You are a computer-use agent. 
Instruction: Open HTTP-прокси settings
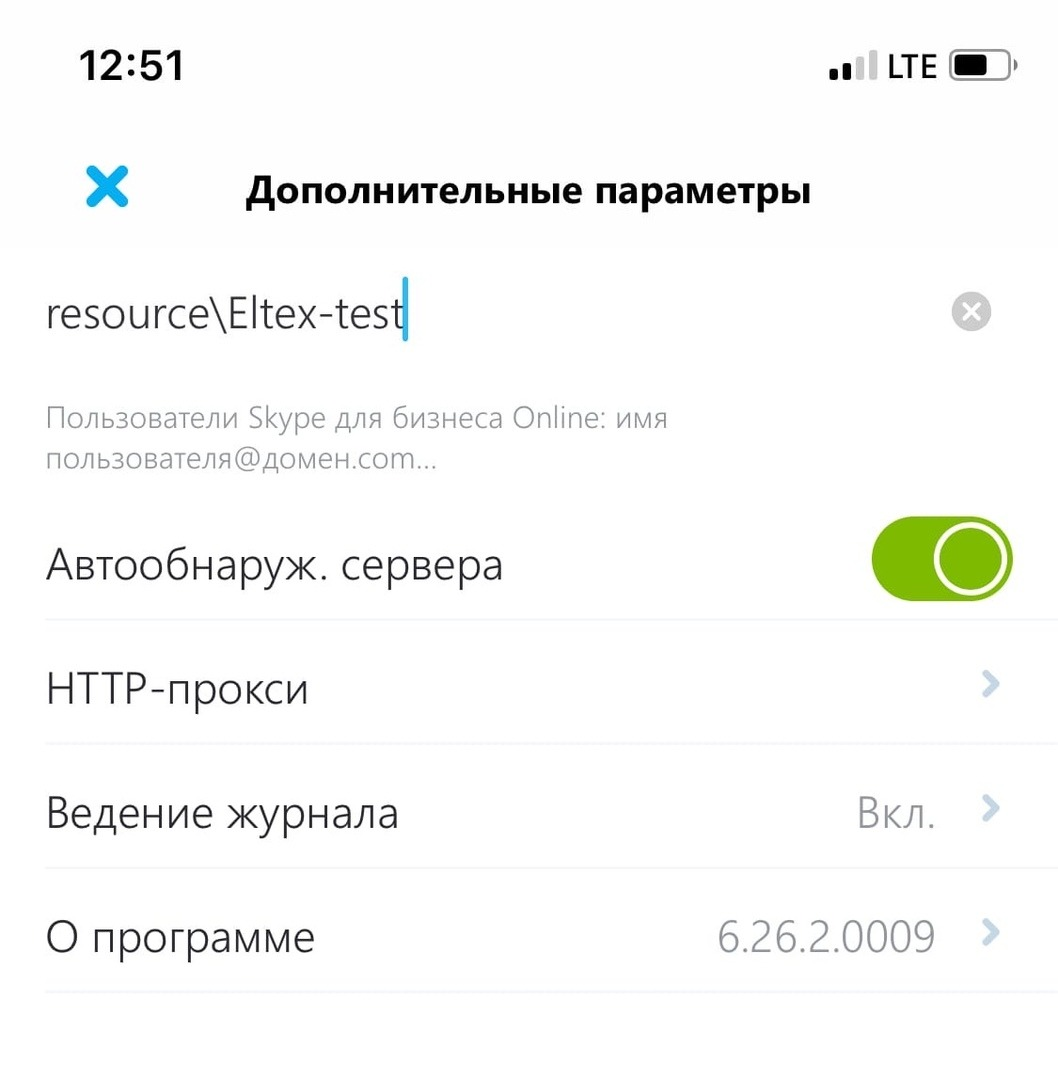[520, 688]
